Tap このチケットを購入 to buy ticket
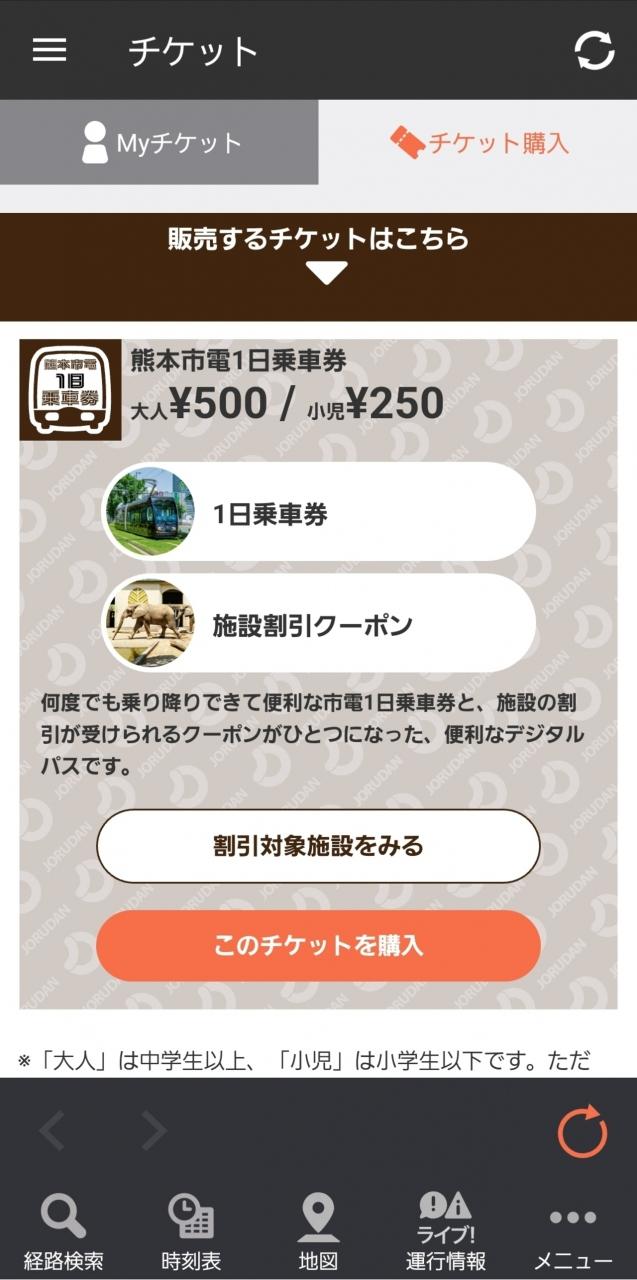Viewport: 637px width, 1280px height. [x=318, y=945]
